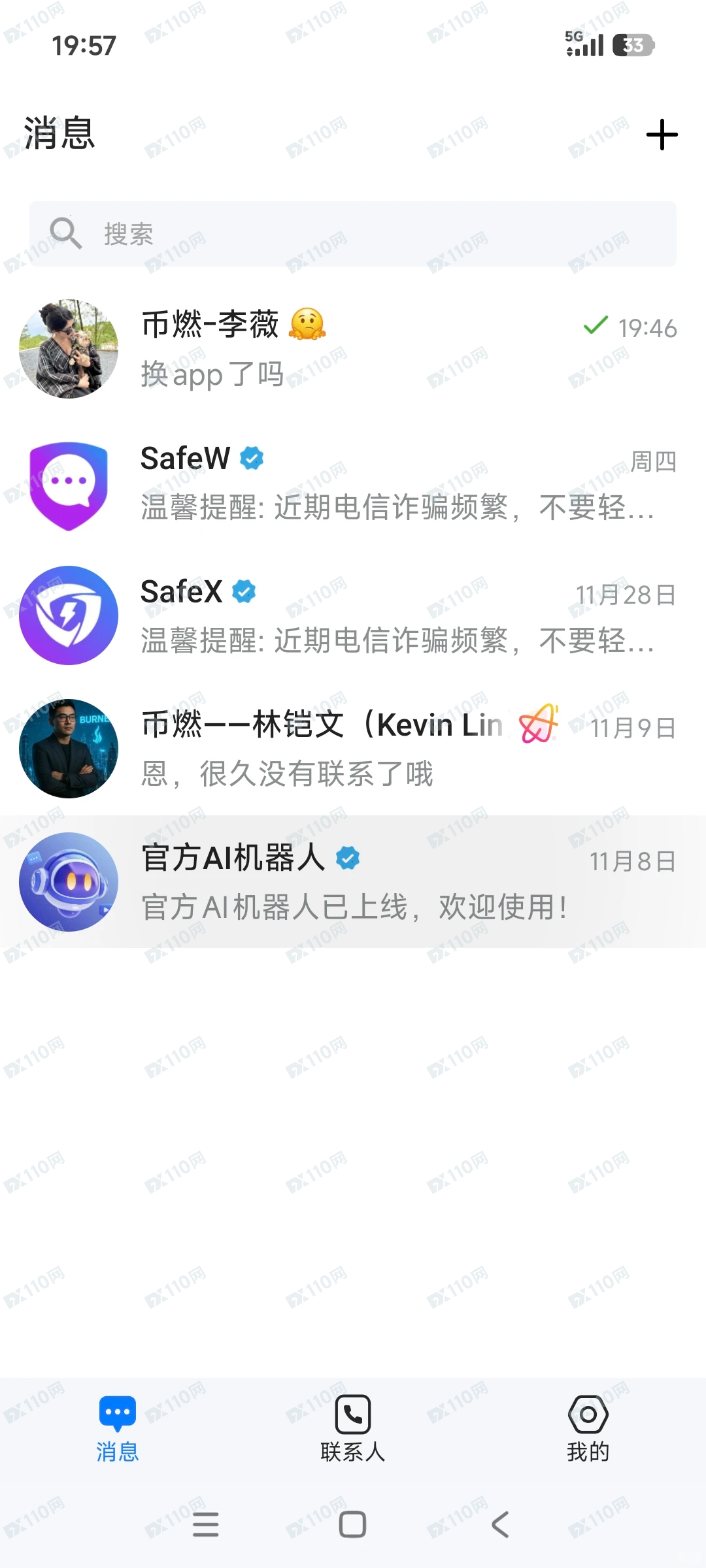This screenshot has height=1568, width=706.
Task: Tap the system home button
Action: point(352,1525)
